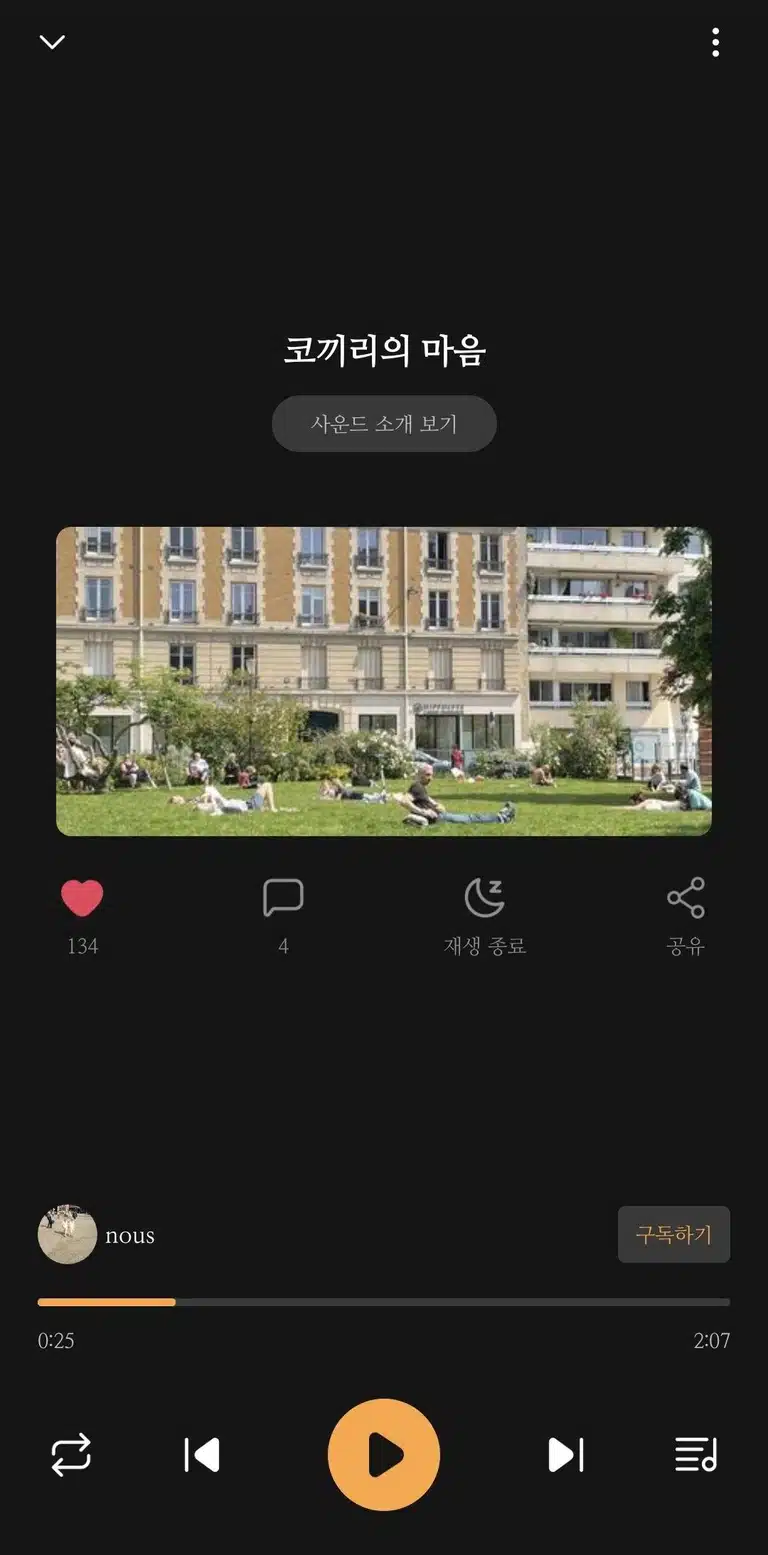Open the playlist queue icon
The image size is (768, 1555).
point(696,1455)
